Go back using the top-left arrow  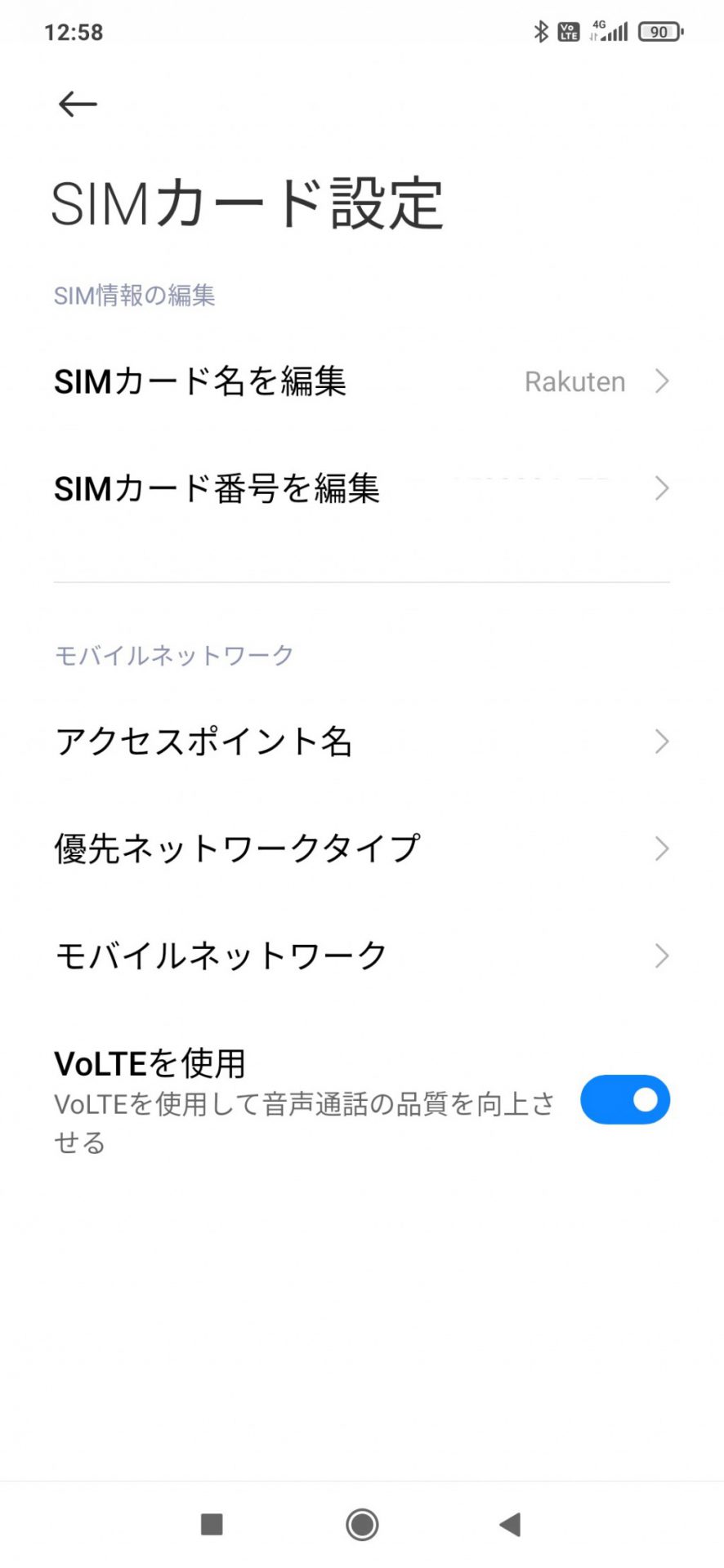click(x=78, y=104)
